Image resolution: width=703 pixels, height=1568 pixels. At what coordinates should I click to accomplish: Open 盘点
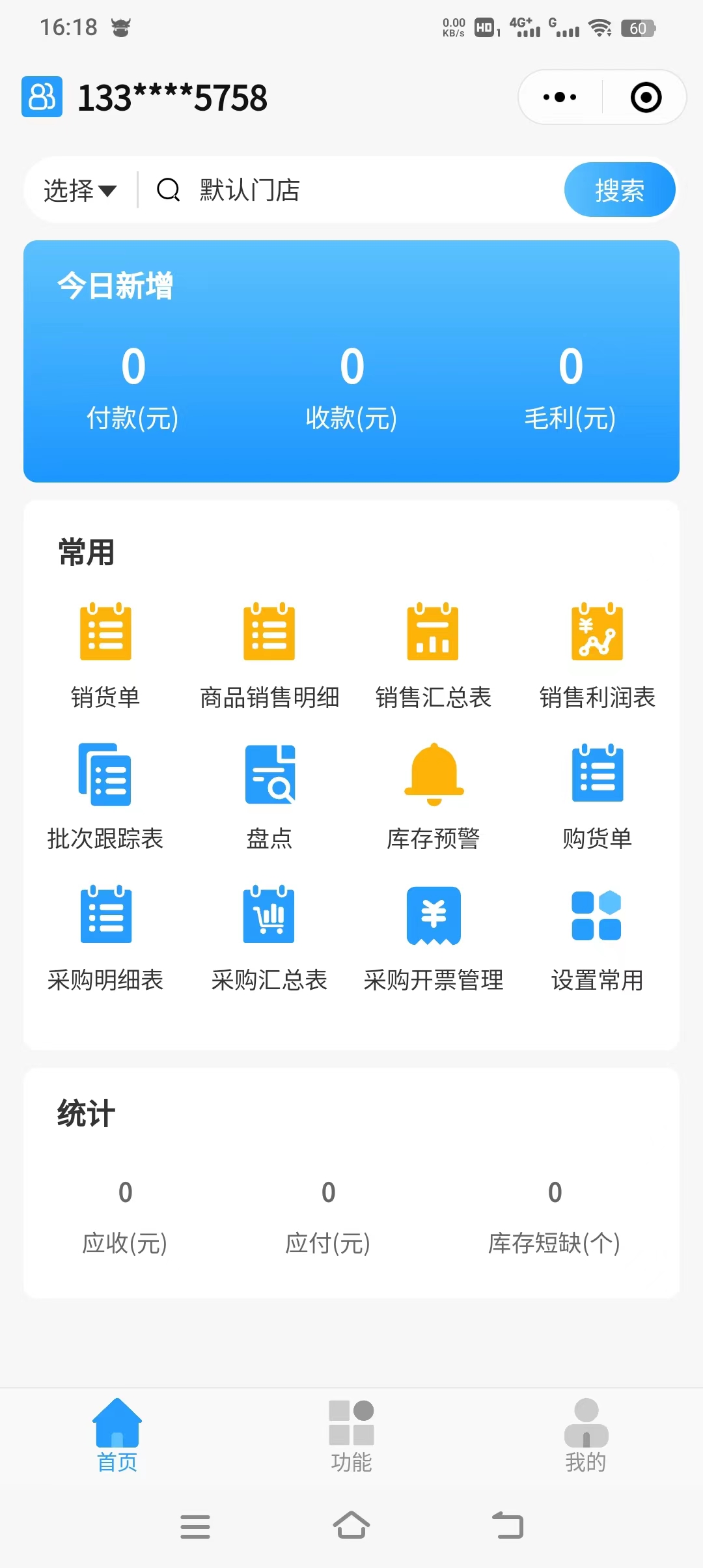[x=269, y=797]
